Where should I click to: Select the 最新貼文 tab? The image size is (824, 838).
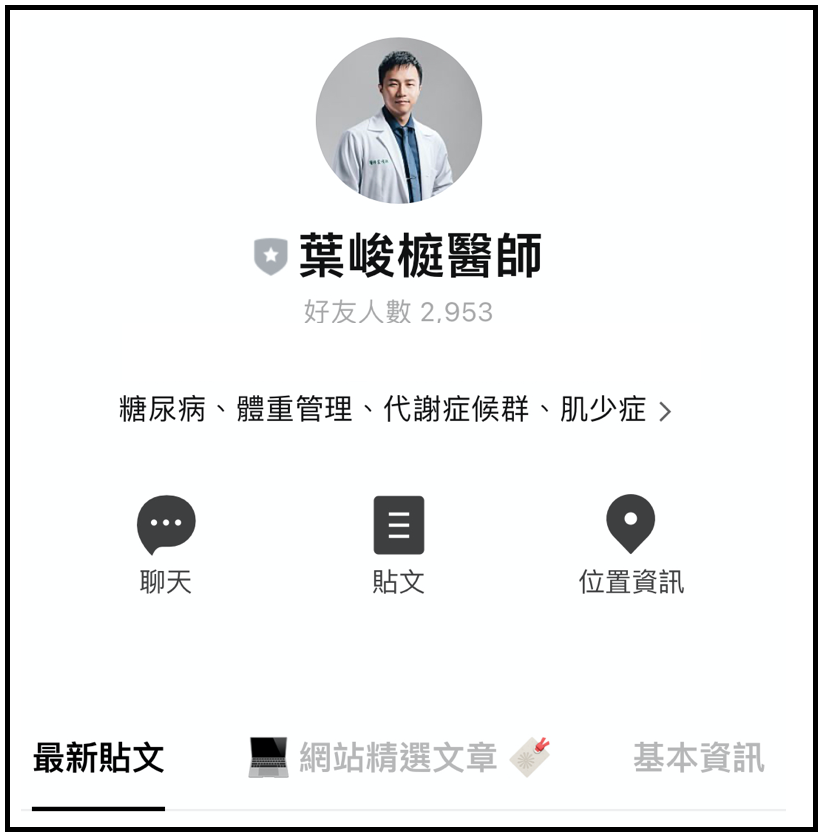(96, 758)
